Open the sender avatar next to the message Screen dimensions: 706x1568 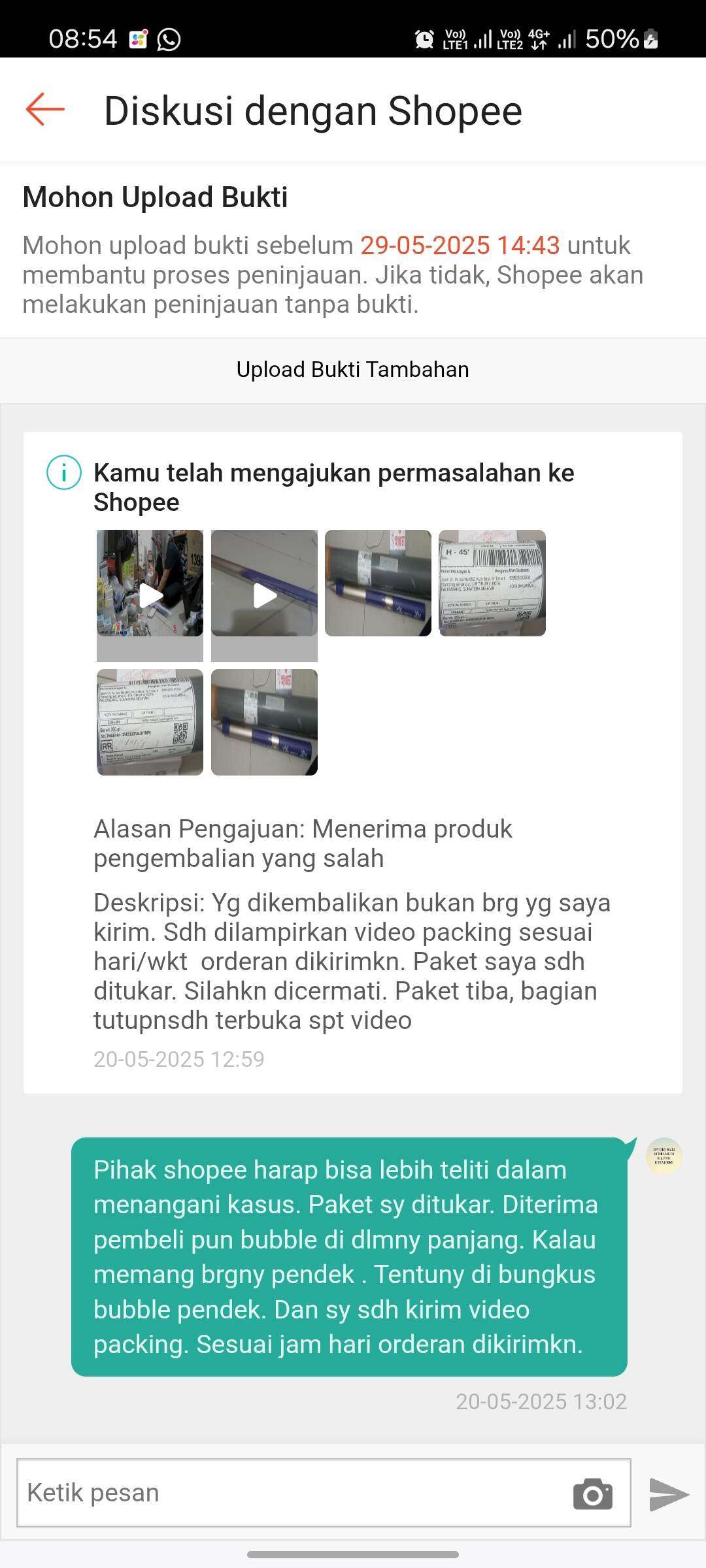point(664,1156)
